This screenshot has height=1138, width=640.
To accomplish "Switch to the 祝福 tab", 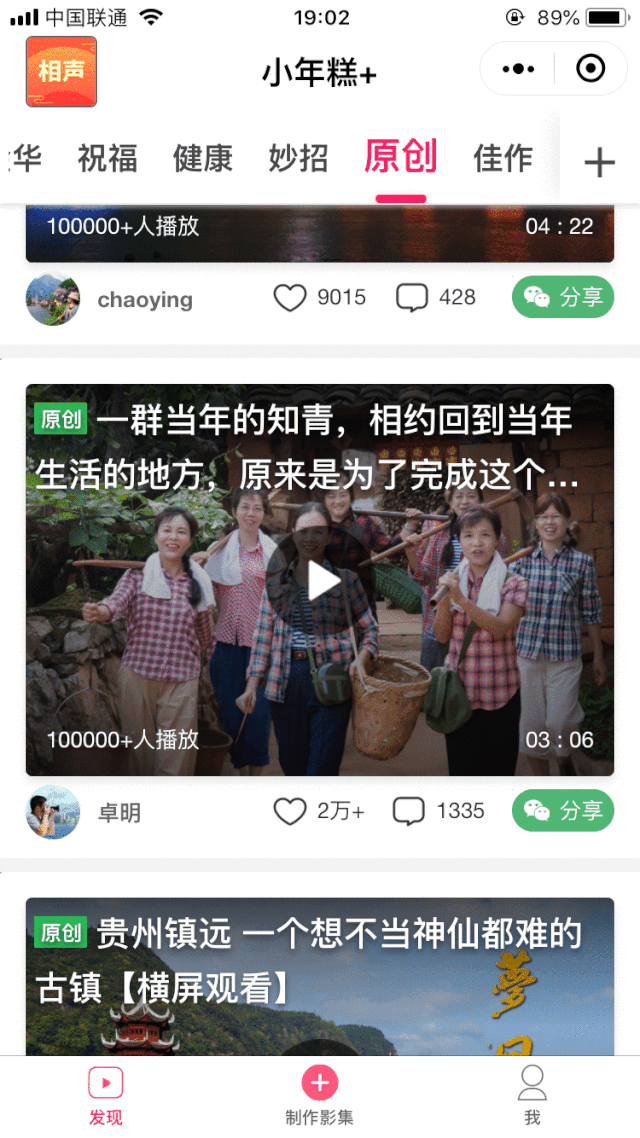I will pos(107,159).
